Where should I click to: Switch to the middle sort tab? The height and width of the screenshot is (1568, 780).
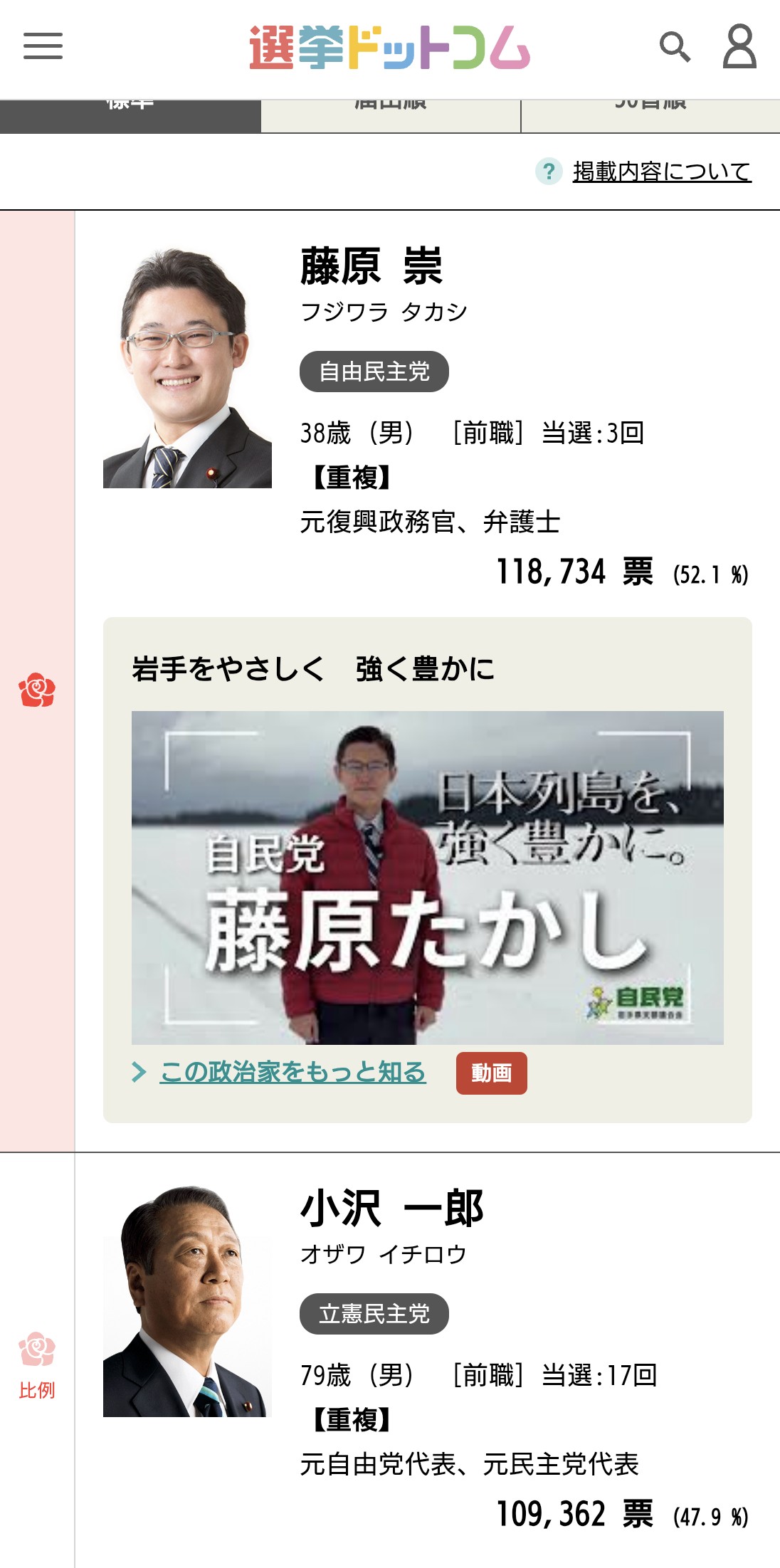click(391, 115)
